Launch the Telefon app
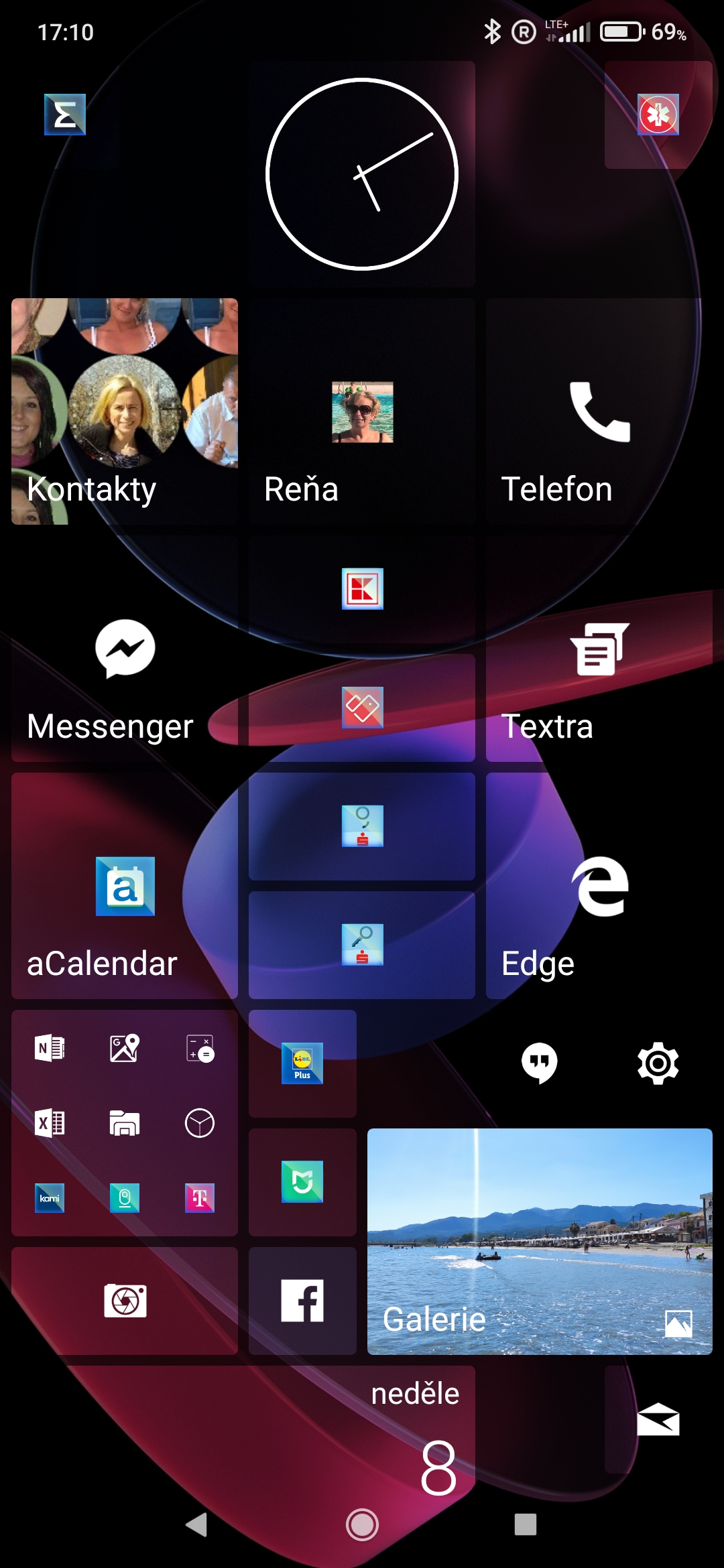 point(599,411)
